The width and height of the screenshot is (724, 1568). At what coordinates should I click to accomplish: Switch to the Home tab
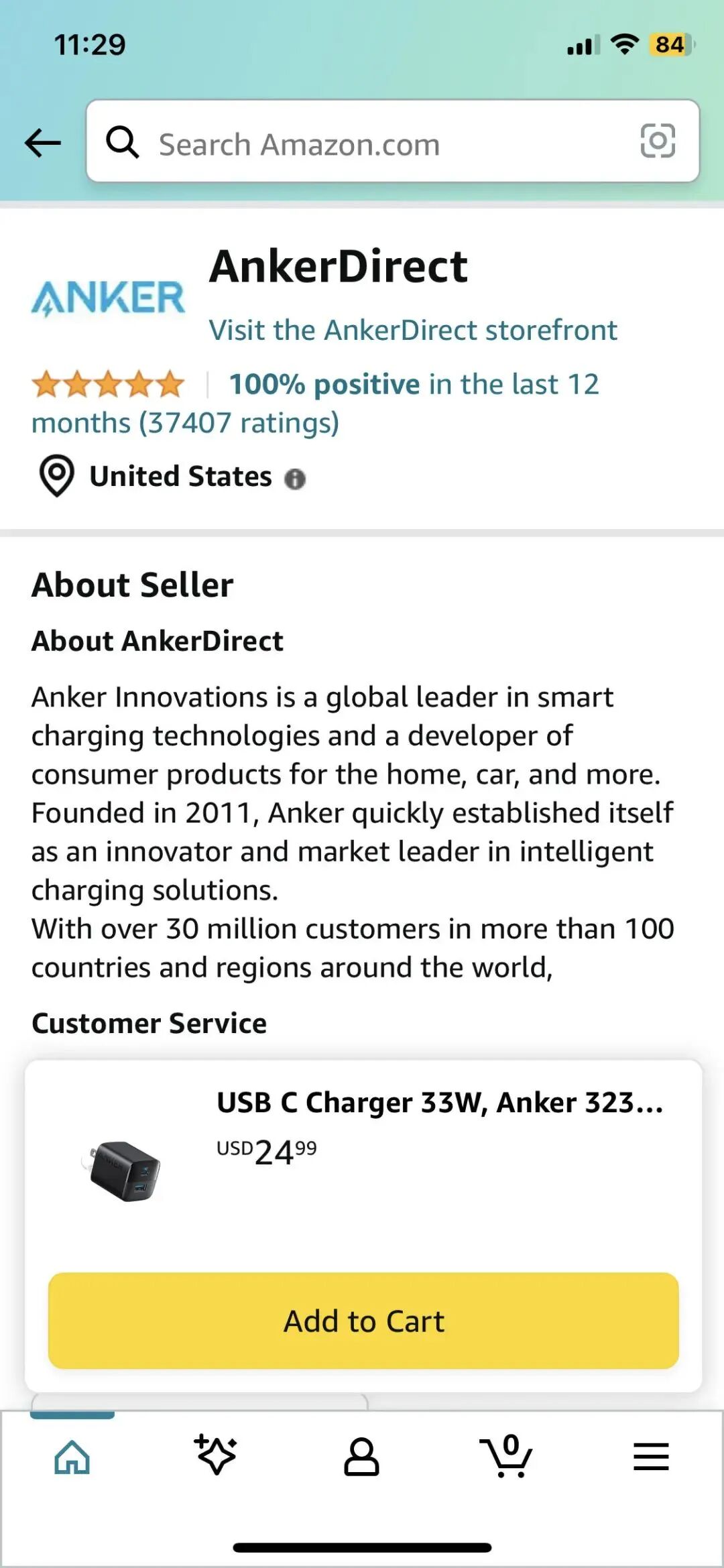(x=72, y=1457)
